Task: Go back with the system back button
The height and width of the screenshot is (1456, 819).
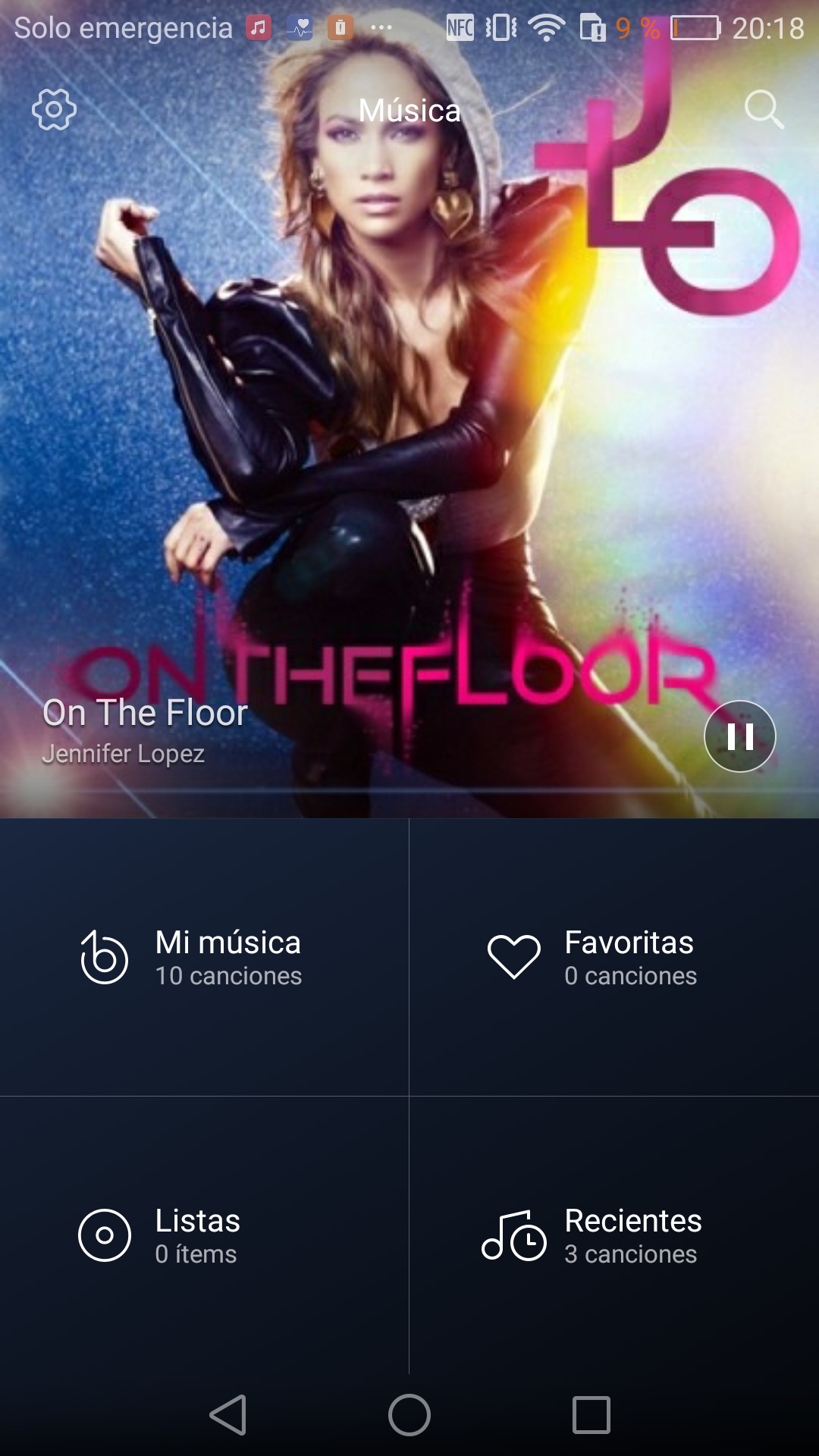Action: click(x=227, y=1415)
